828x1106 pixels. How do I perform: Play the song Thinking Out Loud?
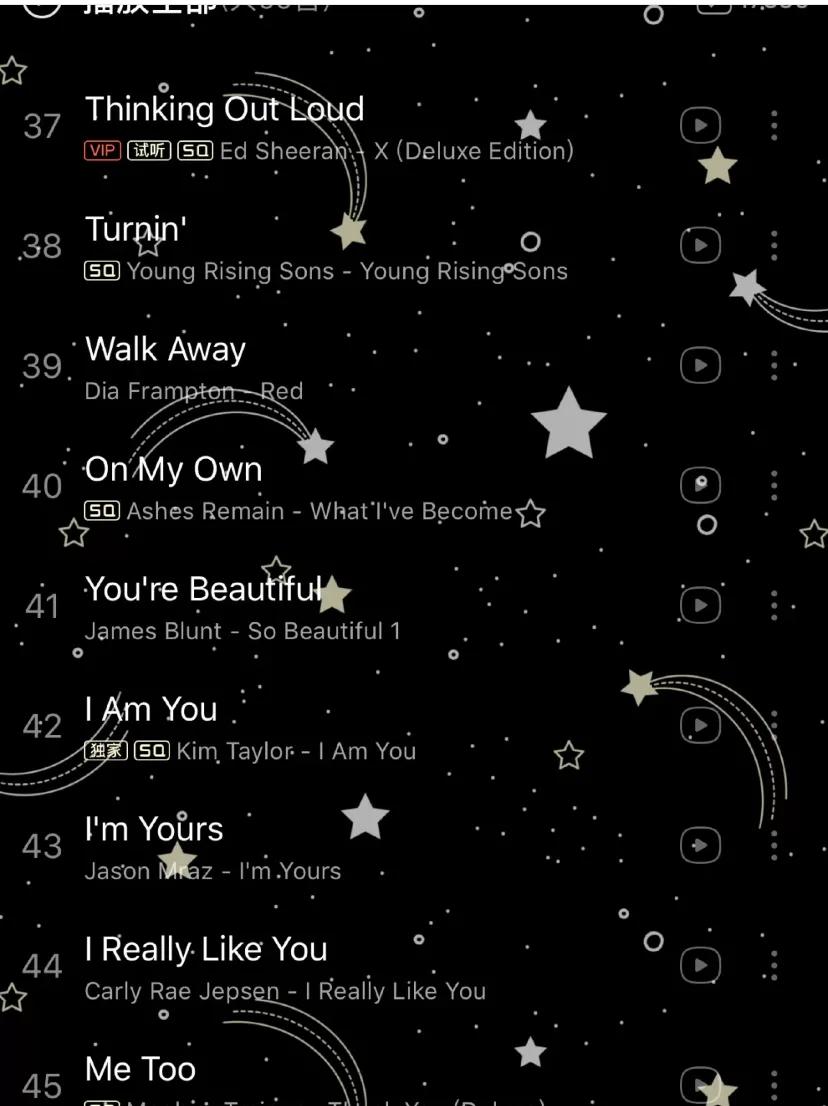click(x=224, y=109)
